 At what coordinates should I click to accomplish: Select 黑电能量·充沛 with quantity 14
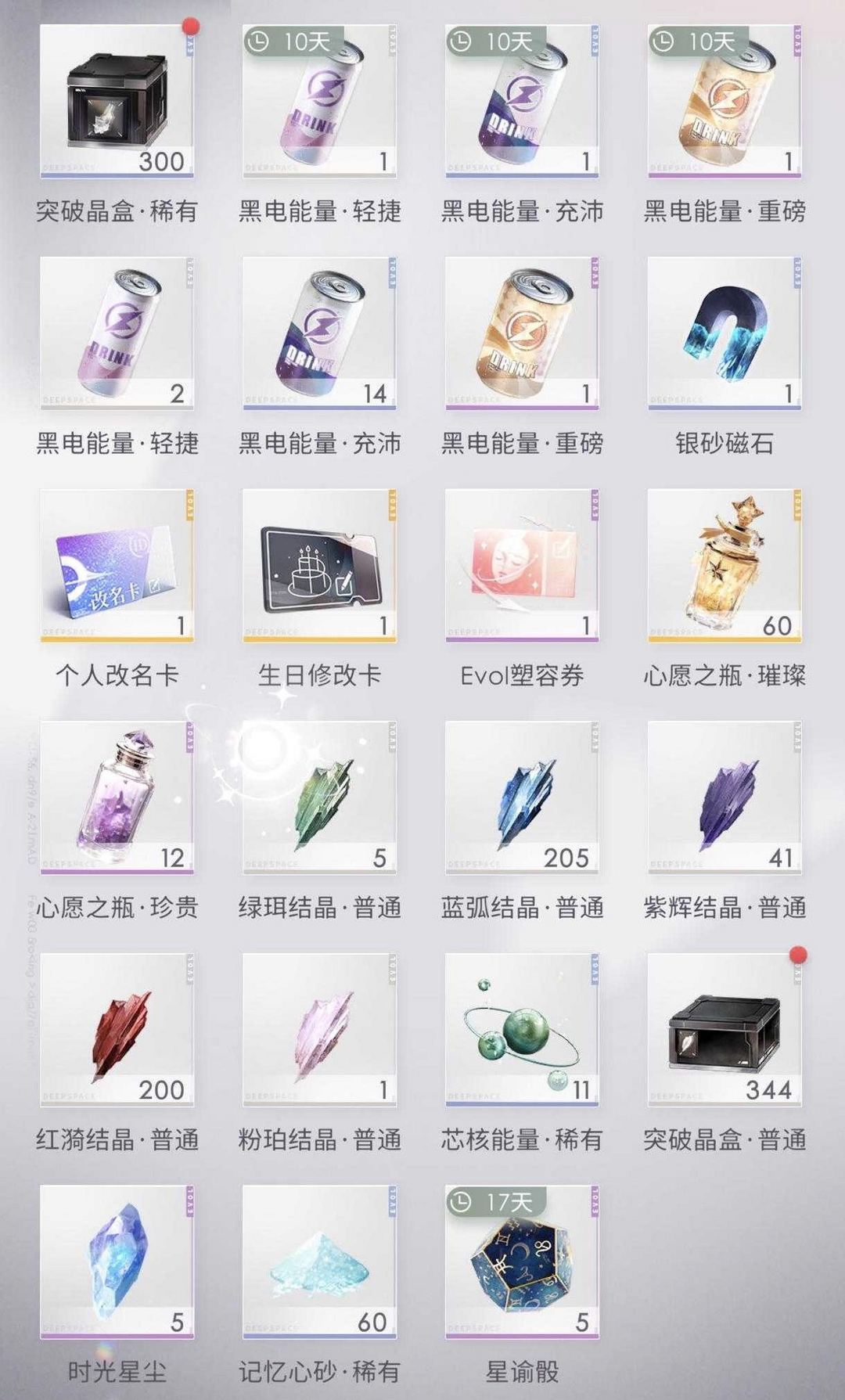pyautogui.click(x=319, y=333)
